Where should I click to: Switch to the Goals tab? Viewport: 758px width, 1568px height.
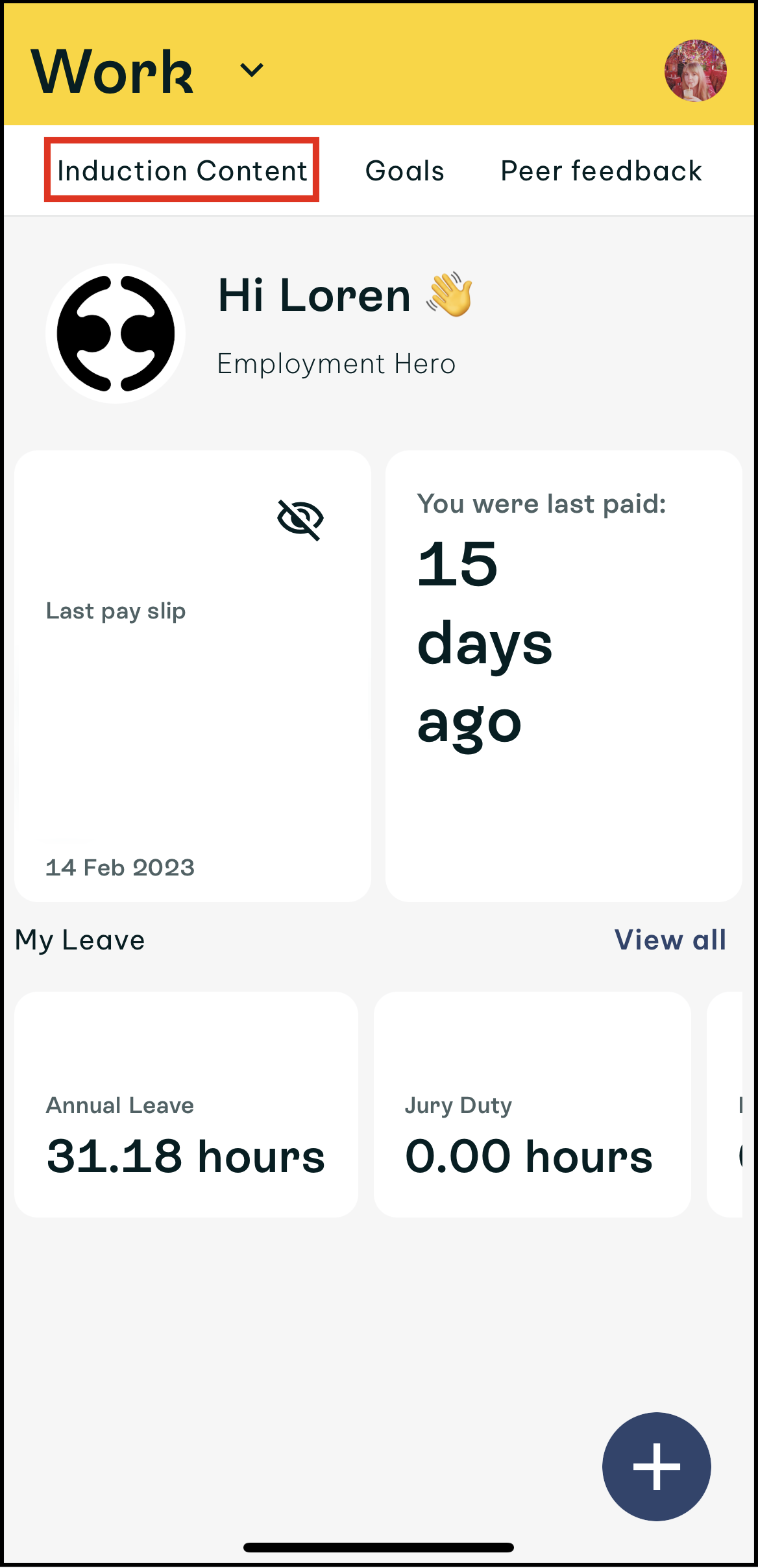404,171
